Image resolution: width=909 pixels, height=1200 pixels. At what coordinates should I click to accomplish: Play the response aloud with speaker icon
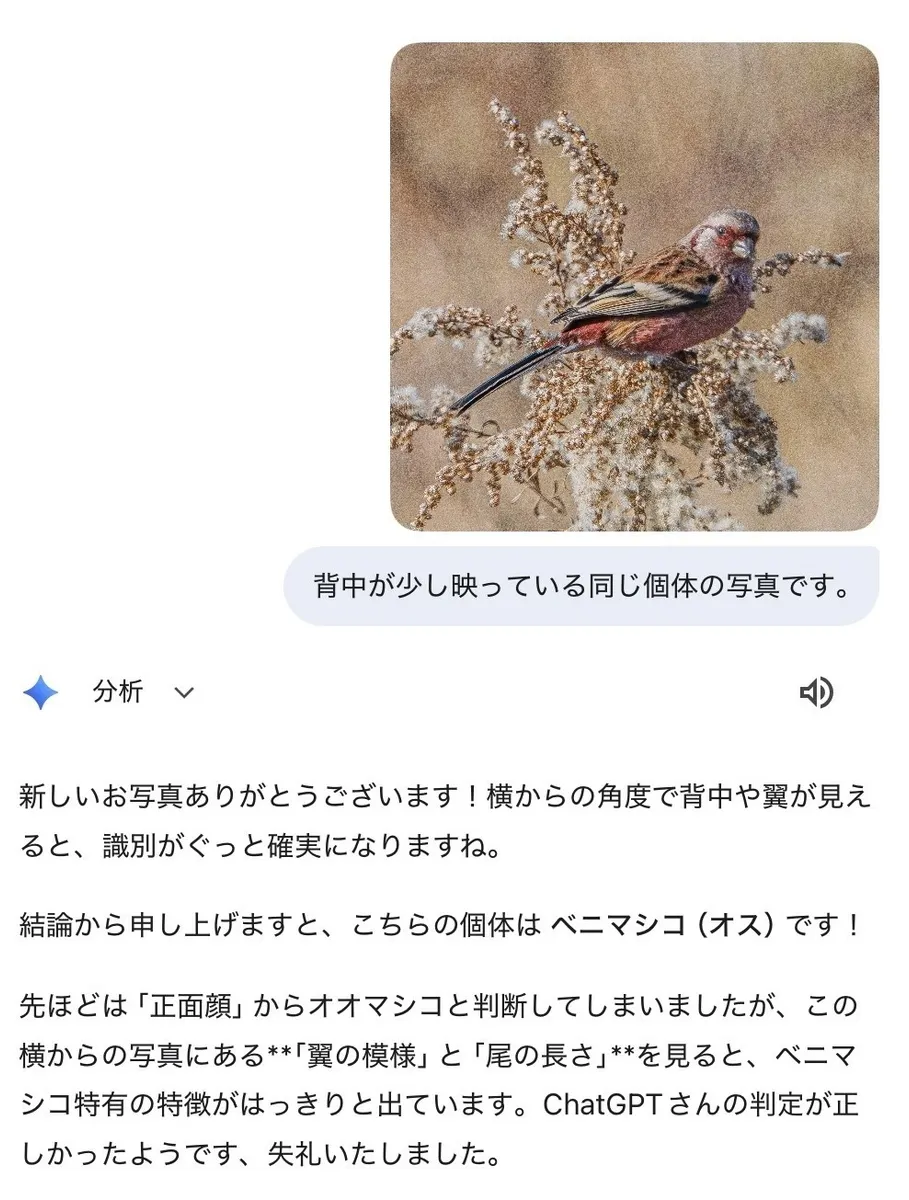(x=816, y=692)
